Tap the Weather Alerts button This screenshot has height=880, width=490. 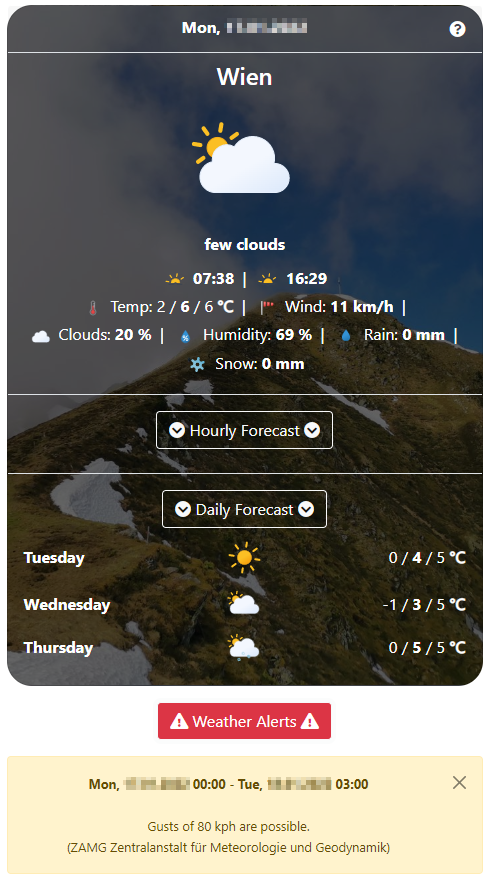(244, 721)
